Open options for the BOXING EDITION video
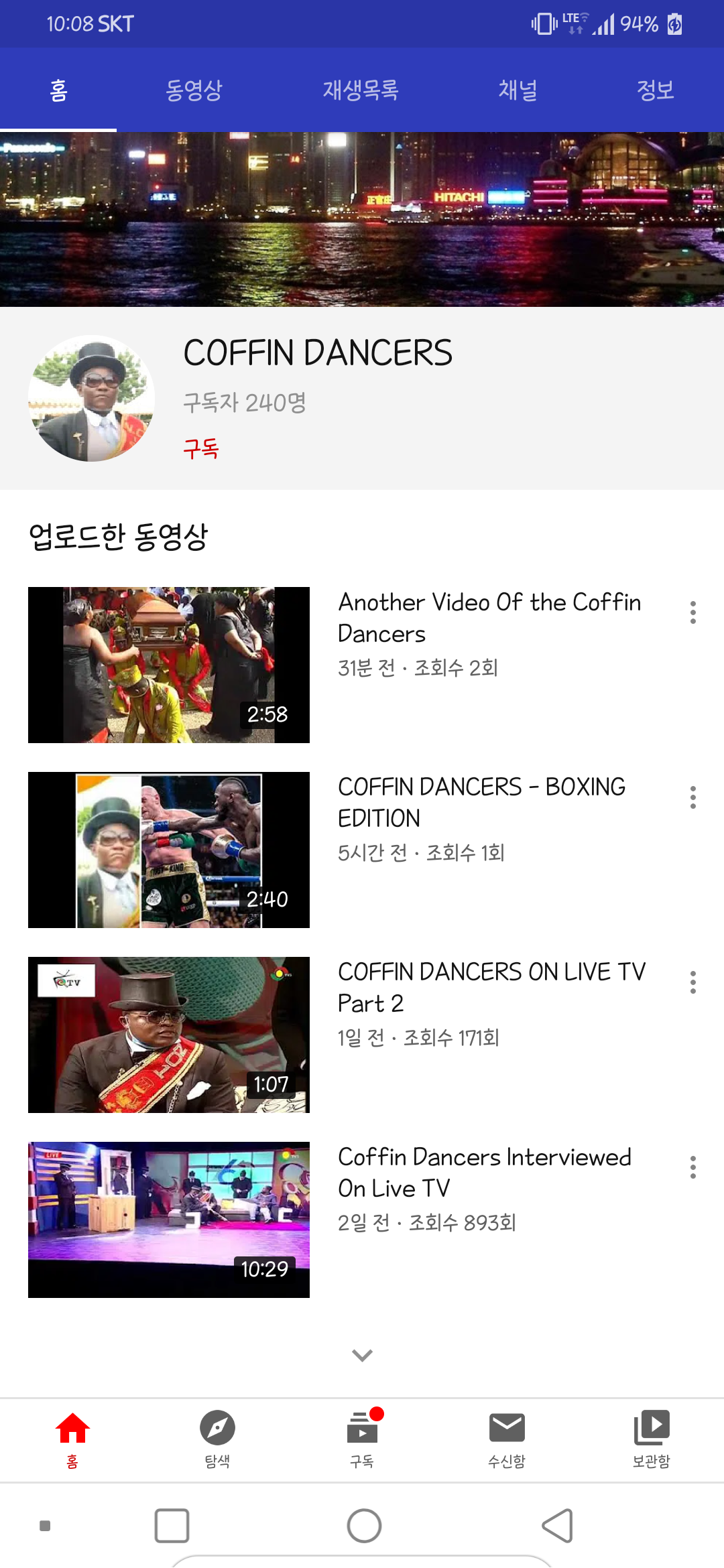 click(x=692, y=797)
